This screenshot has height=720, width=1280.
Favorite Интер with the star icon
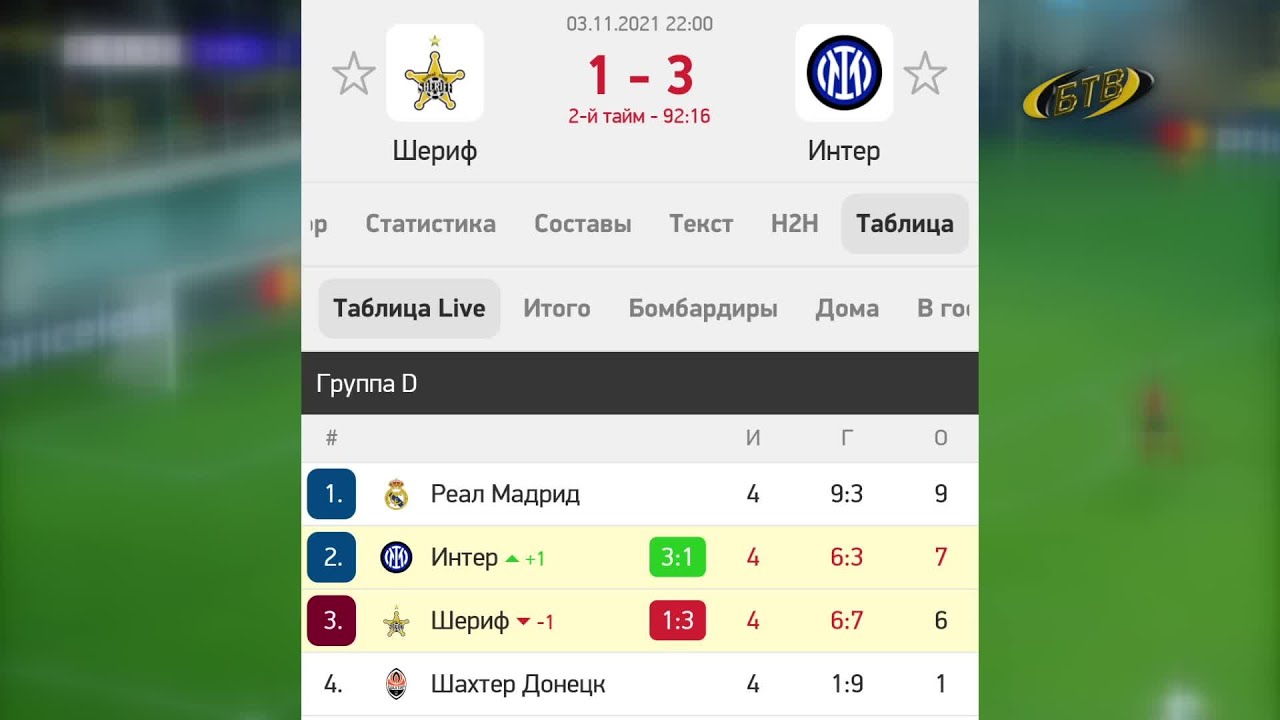point(924,74)
